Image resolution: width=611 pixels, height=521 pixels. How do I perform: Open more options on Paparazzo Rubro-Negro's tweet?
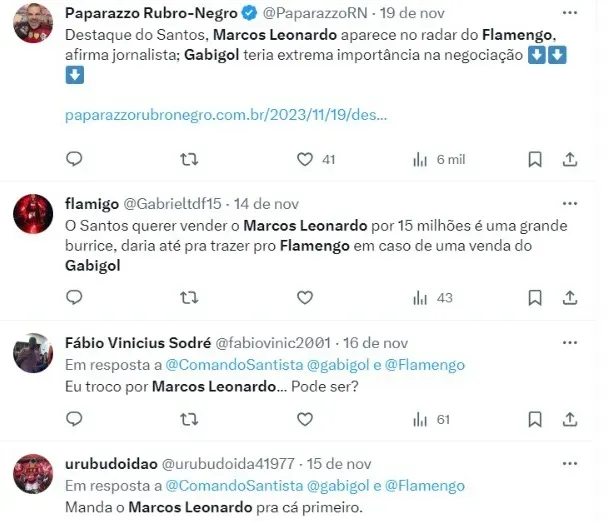coord(569,12)
